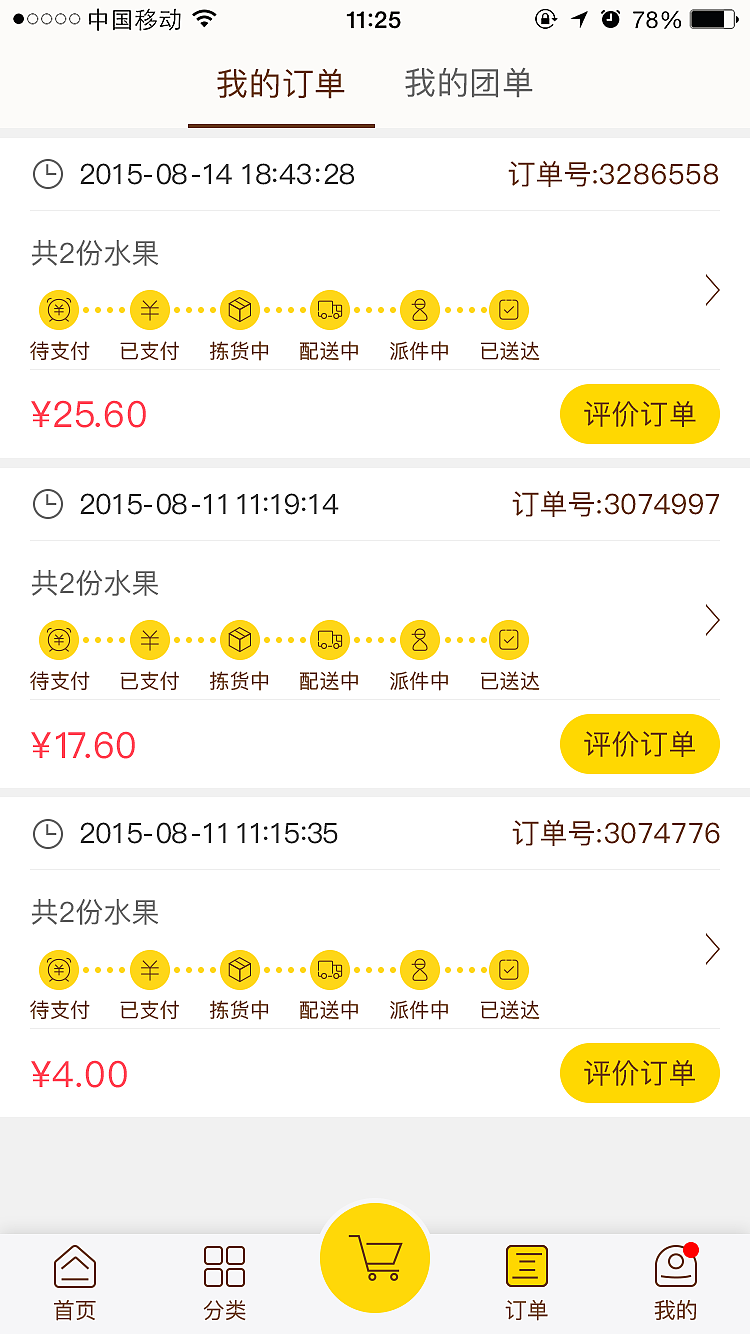Tap the 订单 orders icon in bottom bar
This screenshot has width=750, height=1334.
coord(526,1280)
